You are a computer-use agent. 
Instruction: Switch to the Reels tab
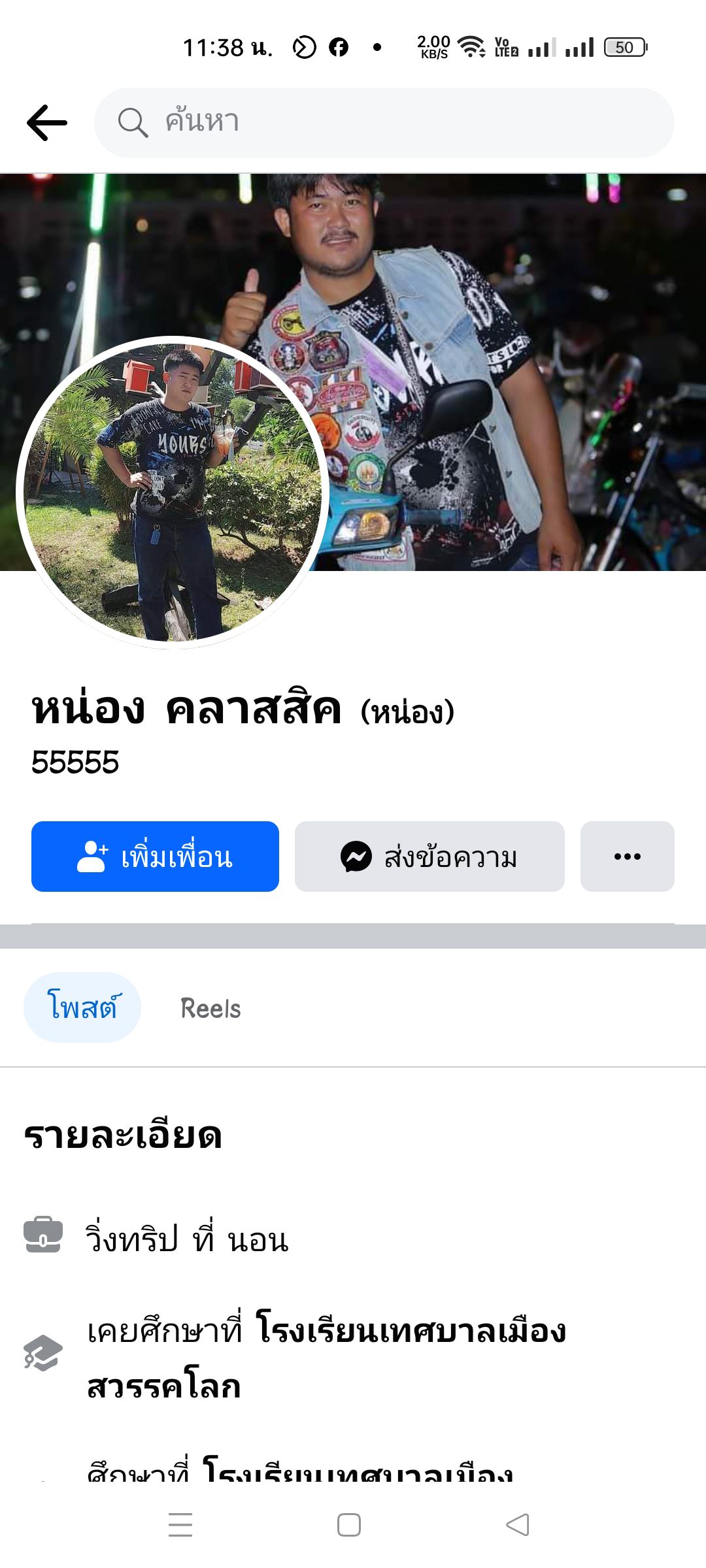tap(210, 1008)
